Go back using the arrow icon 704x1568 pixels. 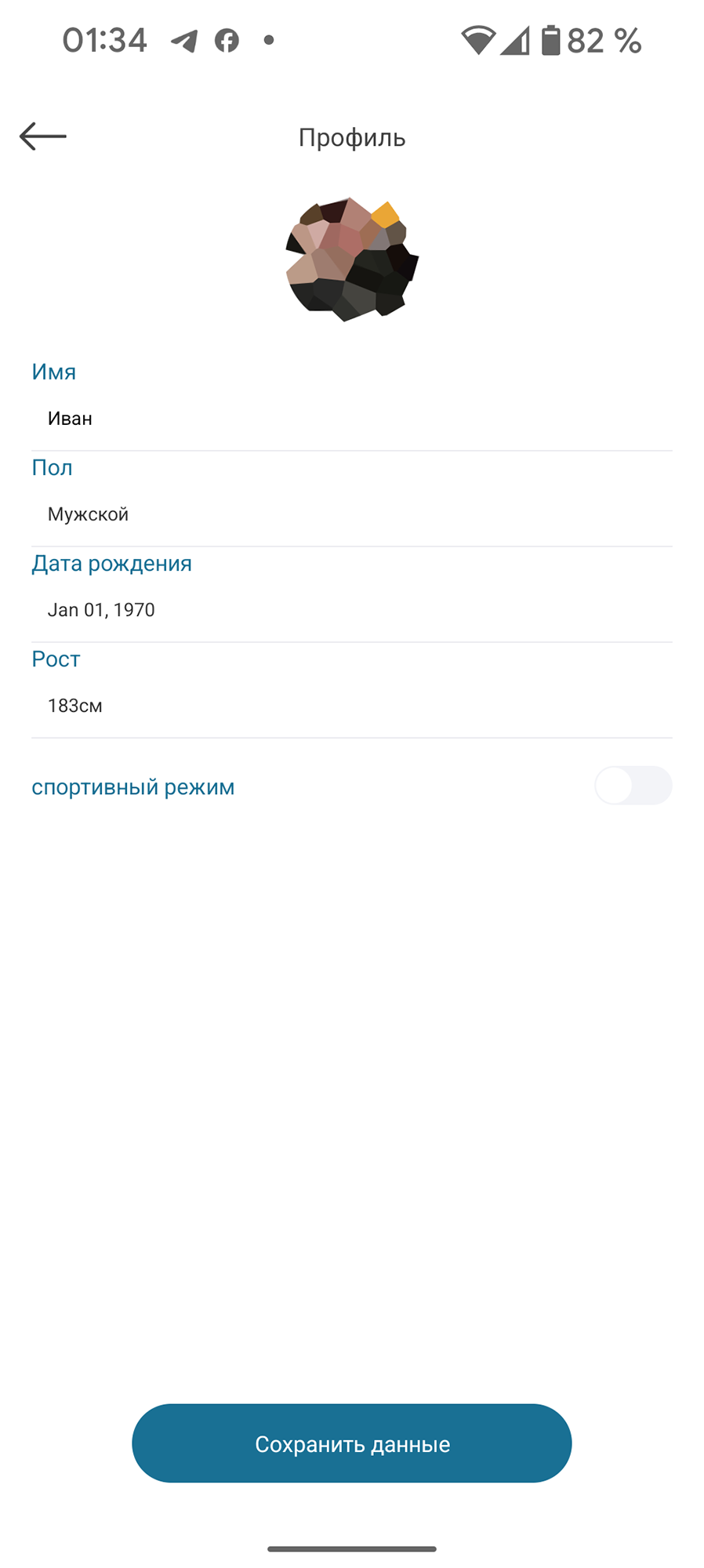coord(43,136)
